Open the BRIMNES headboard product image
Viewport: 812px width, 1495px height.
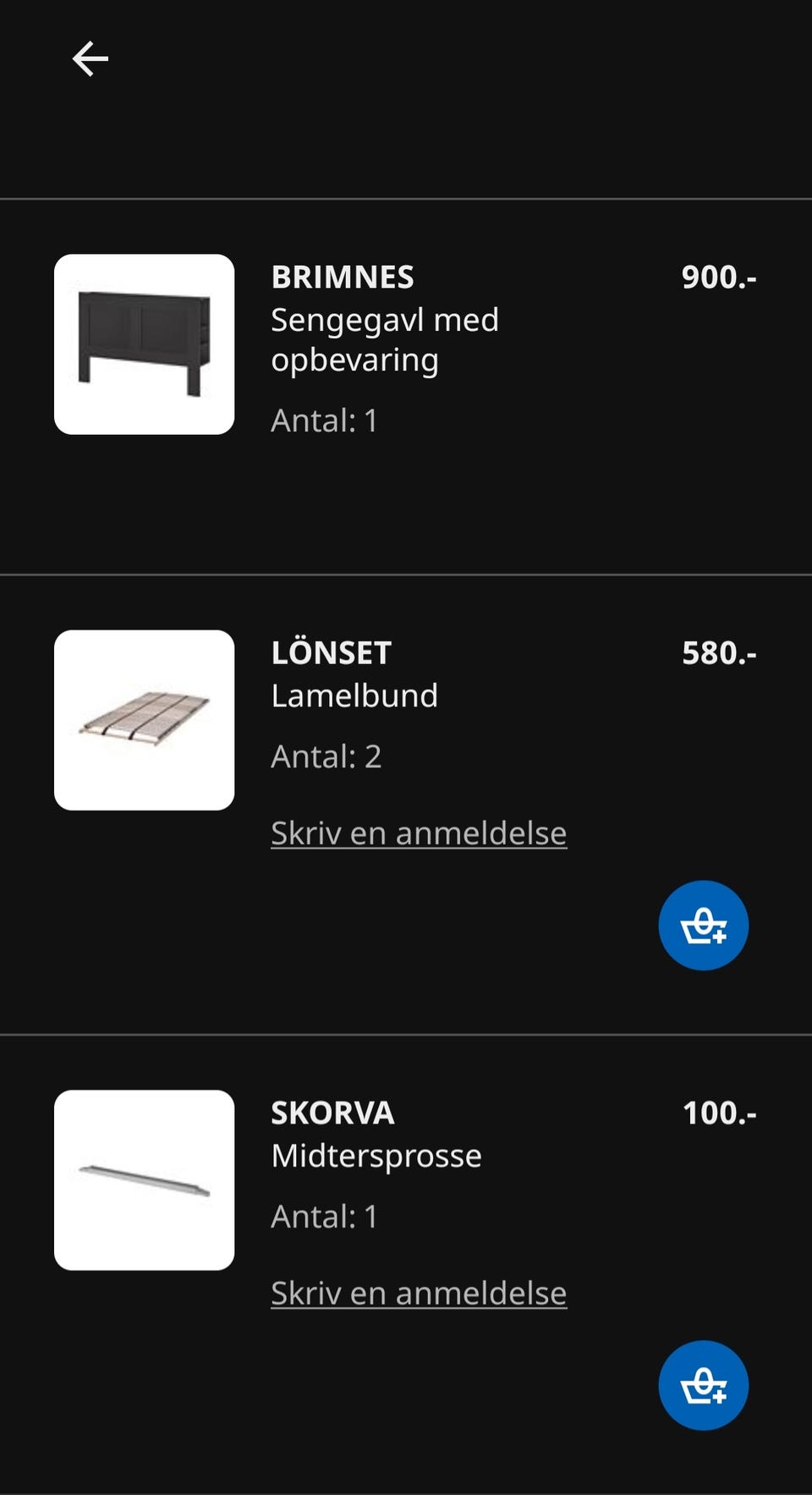pyautogui.click(x=145, y=344)
